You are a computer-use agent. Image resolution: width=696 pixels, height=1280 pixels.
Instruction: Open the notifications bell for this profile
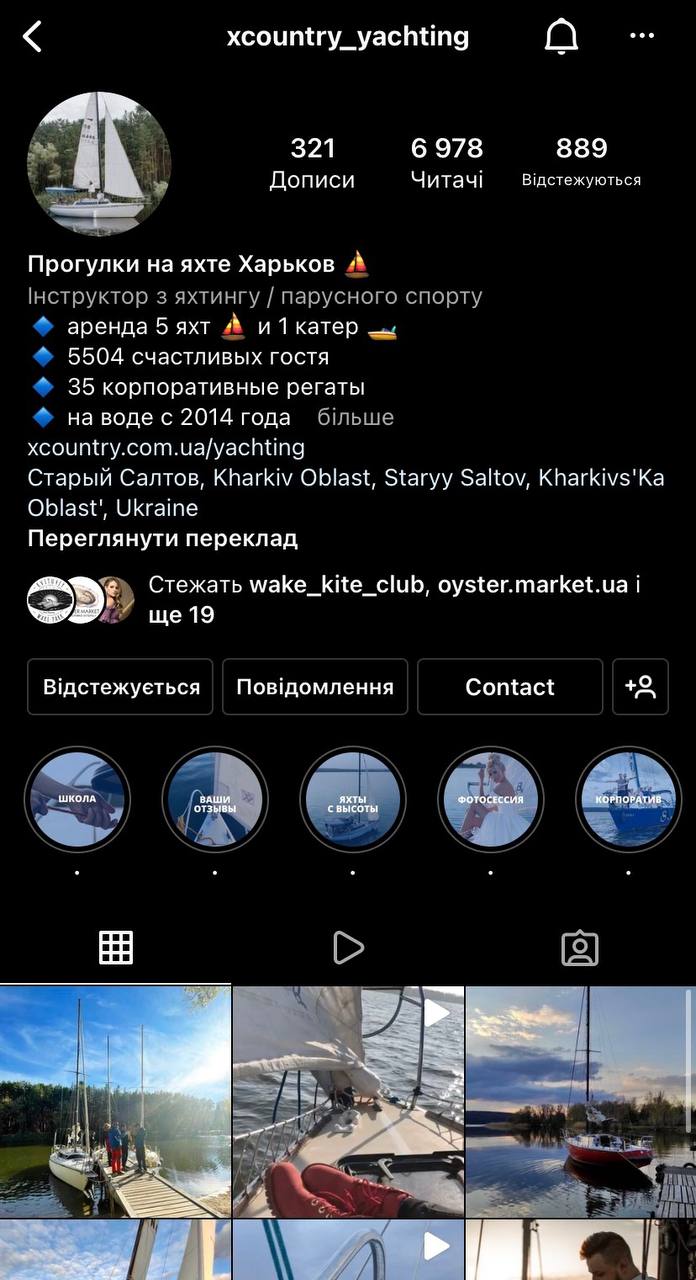pos(561,38)
